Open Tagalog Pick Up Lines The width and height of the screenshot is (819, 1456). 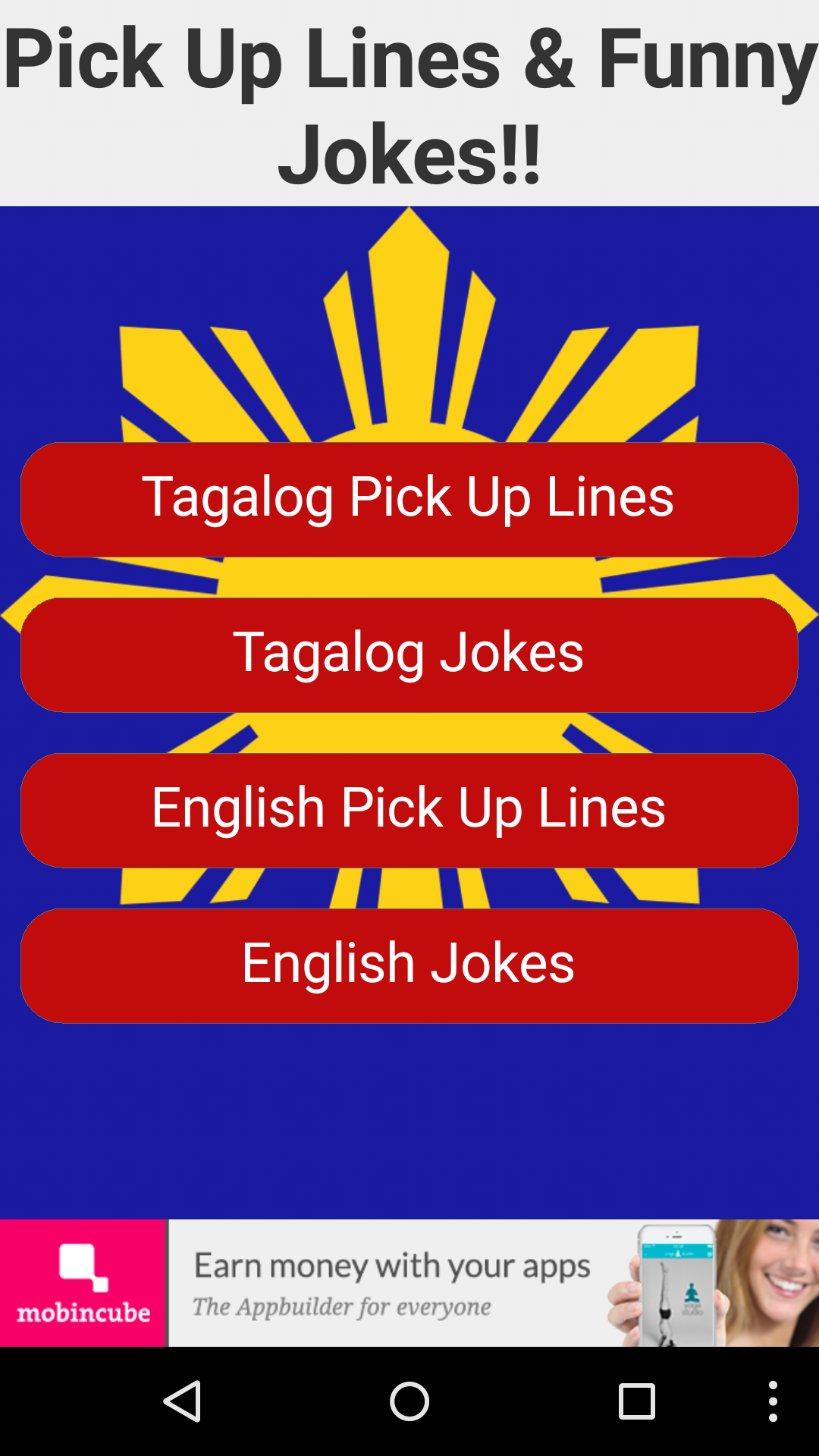(409, 499)
